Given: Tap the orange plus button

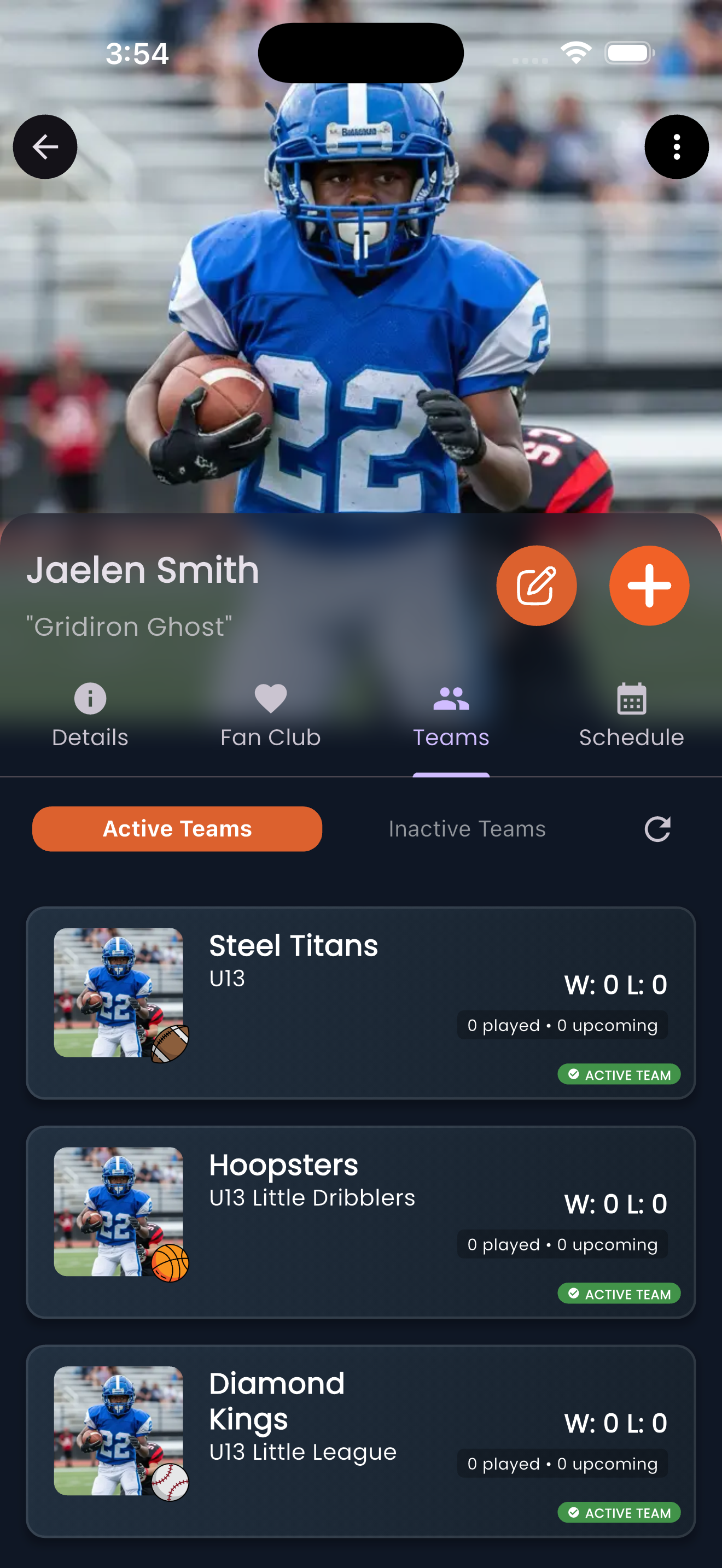Looking at the screenshot, I should pos(649,586).
